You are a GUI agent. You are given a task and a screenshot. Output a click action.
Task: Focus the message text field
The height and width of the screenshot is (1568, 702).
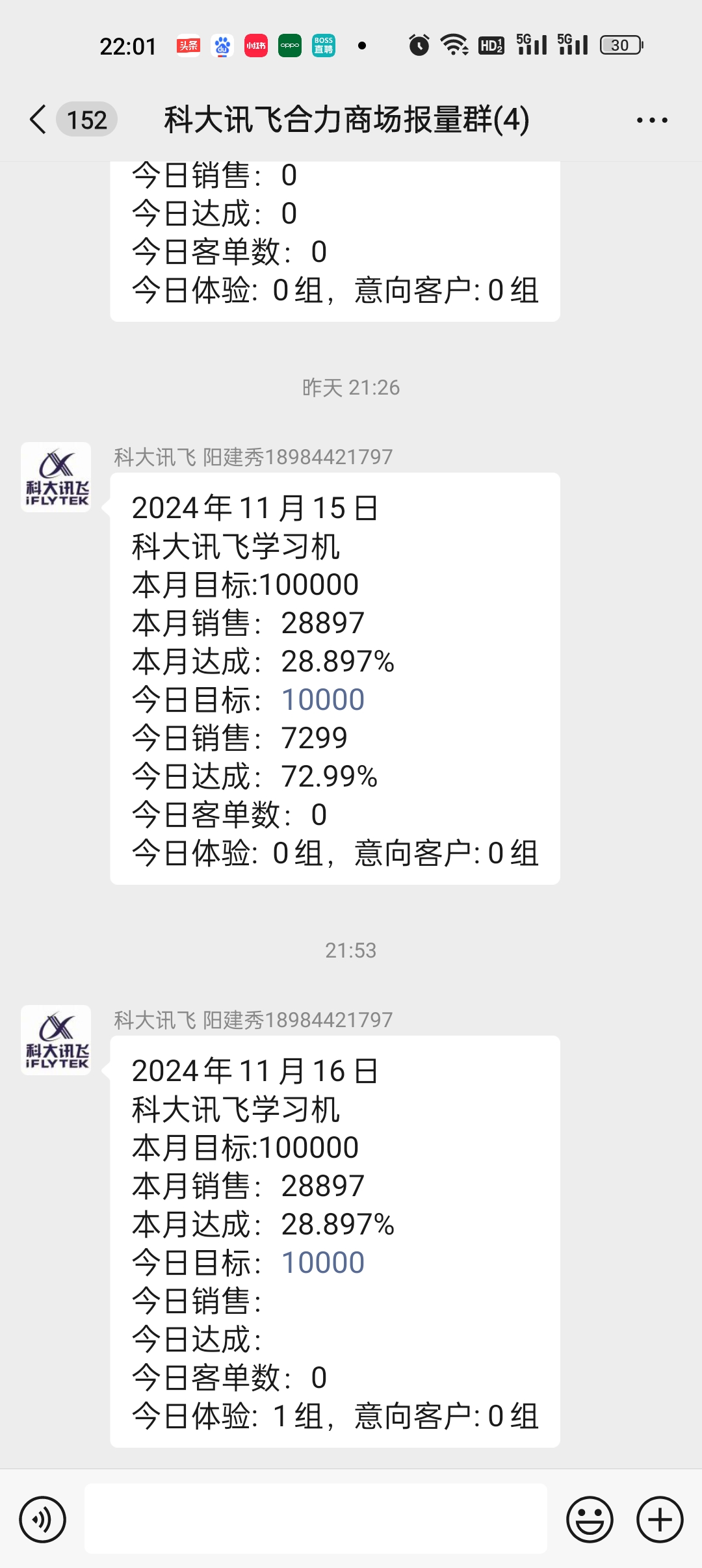coord(316,1519)
